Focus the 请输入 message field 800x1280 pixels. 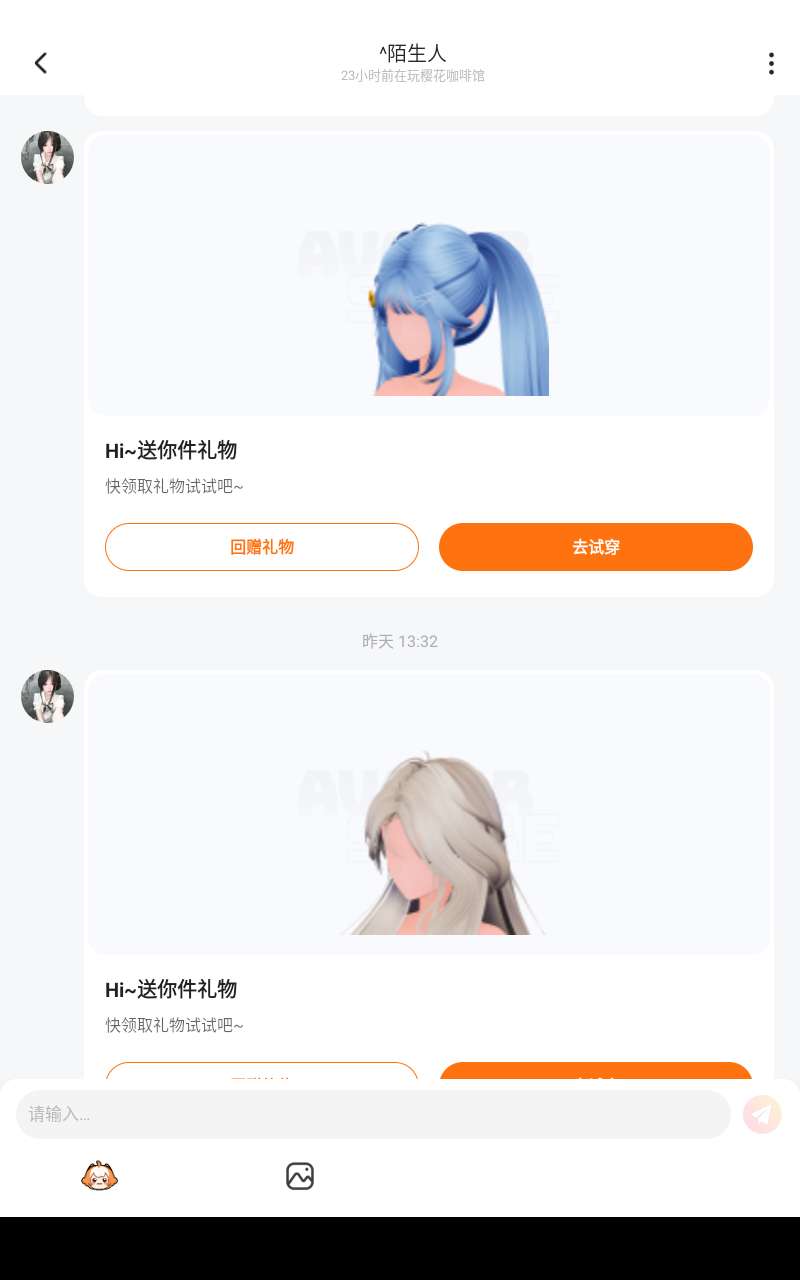pyautogui.click(x=373, y=1114)
